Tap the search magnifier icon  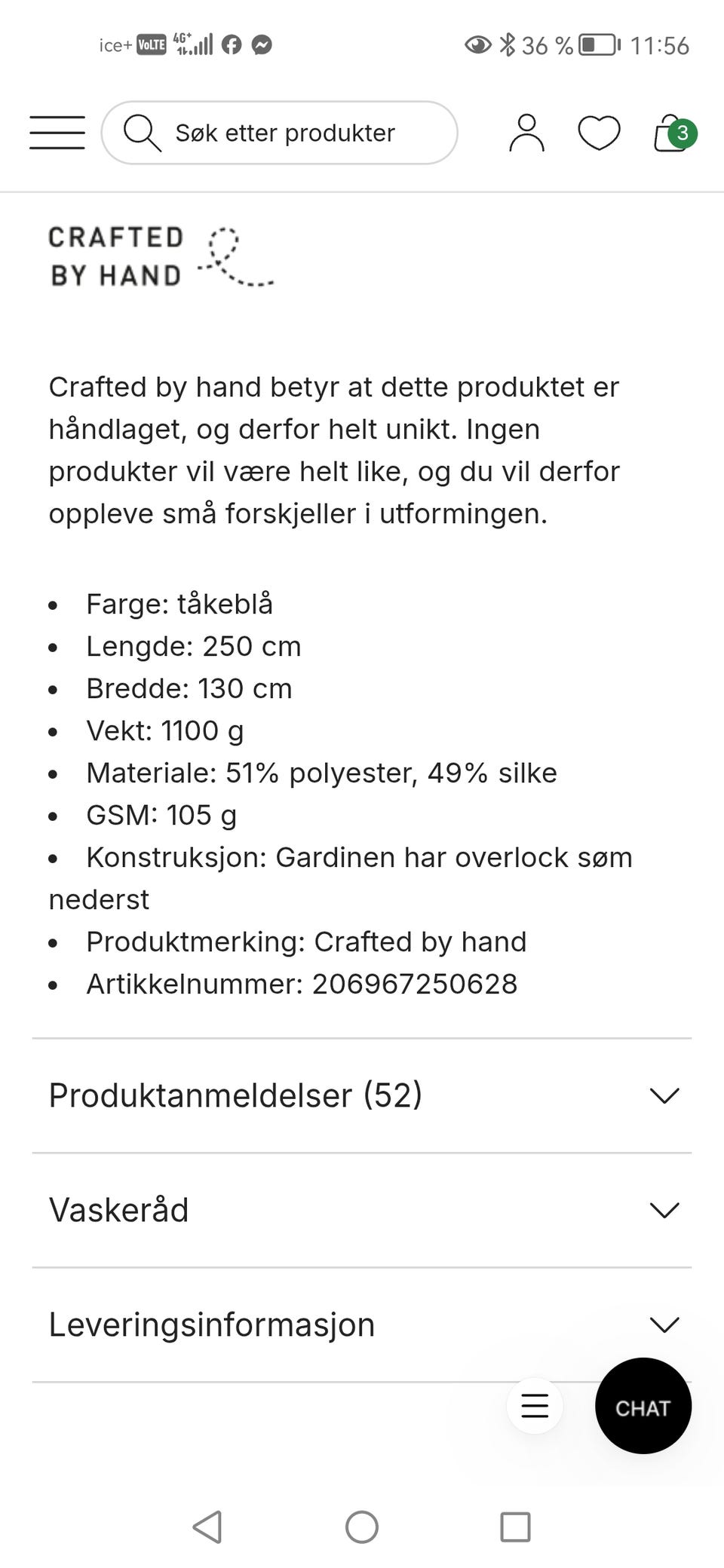142,132
